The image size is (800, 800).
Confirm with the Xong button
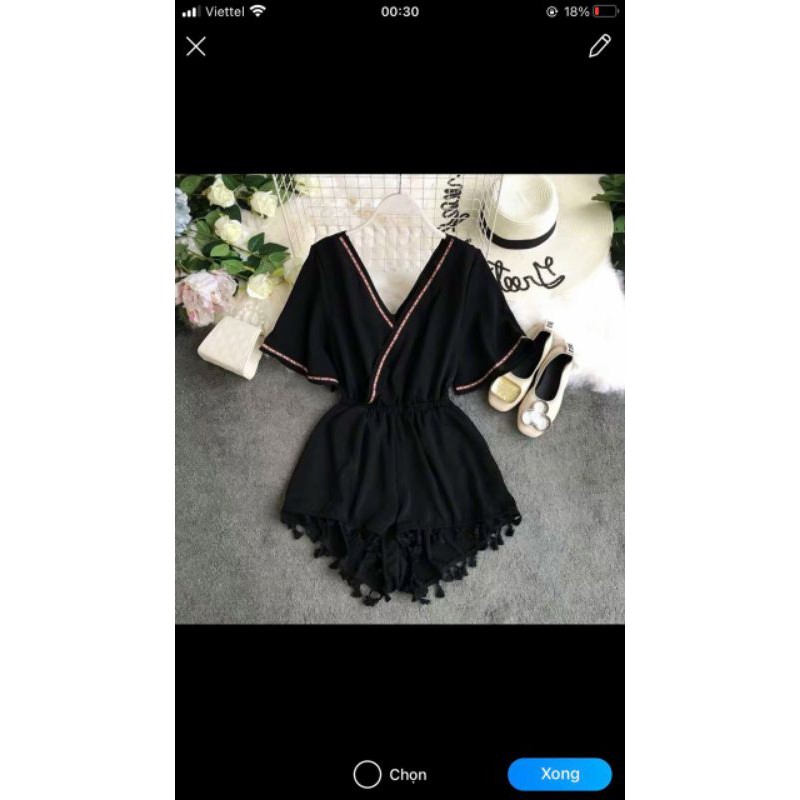point(560,774)
